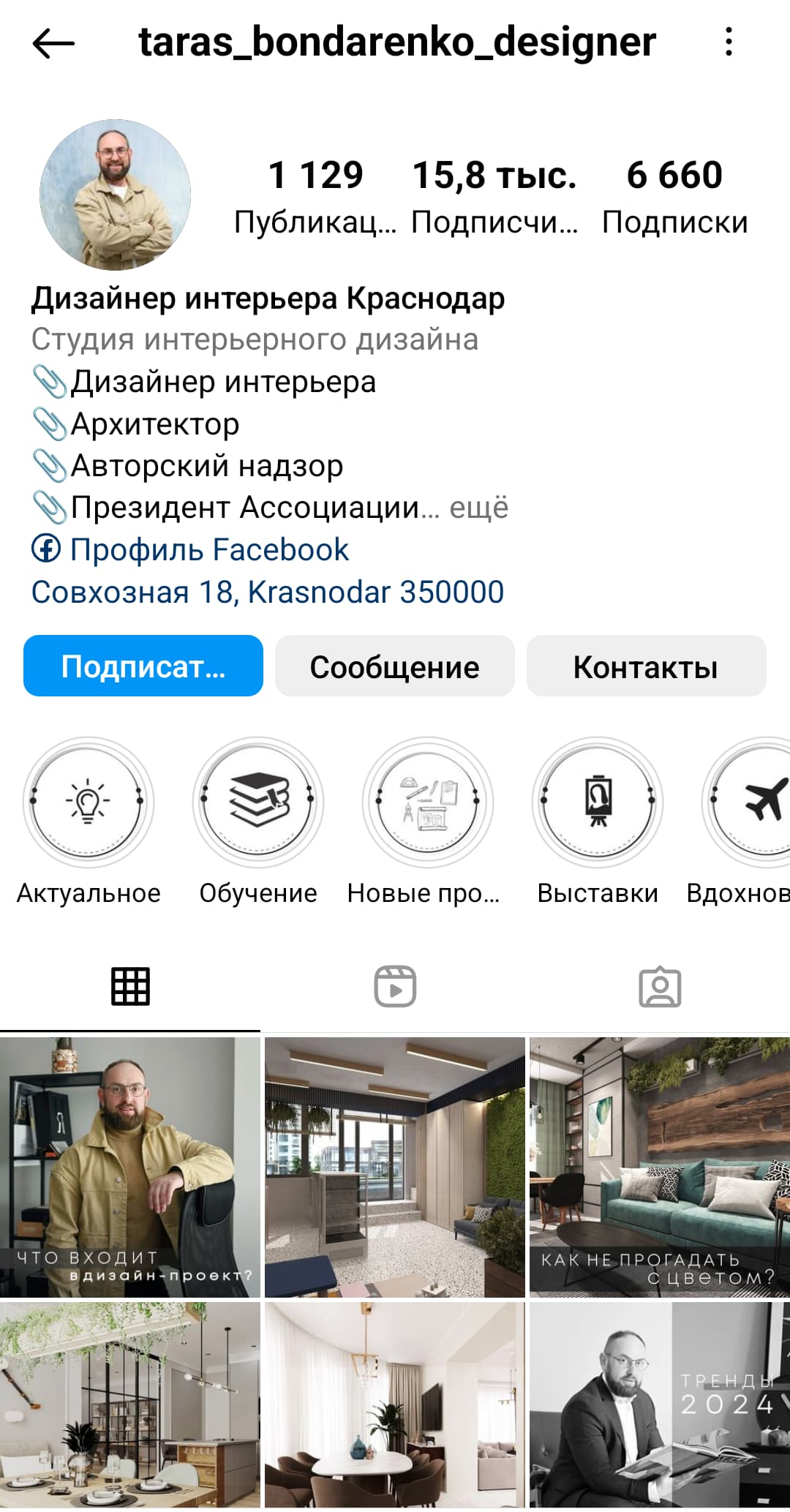This screenshot has height=1512, width=790.
Task: View the 6 660 Подписки list
Action: 674,196
